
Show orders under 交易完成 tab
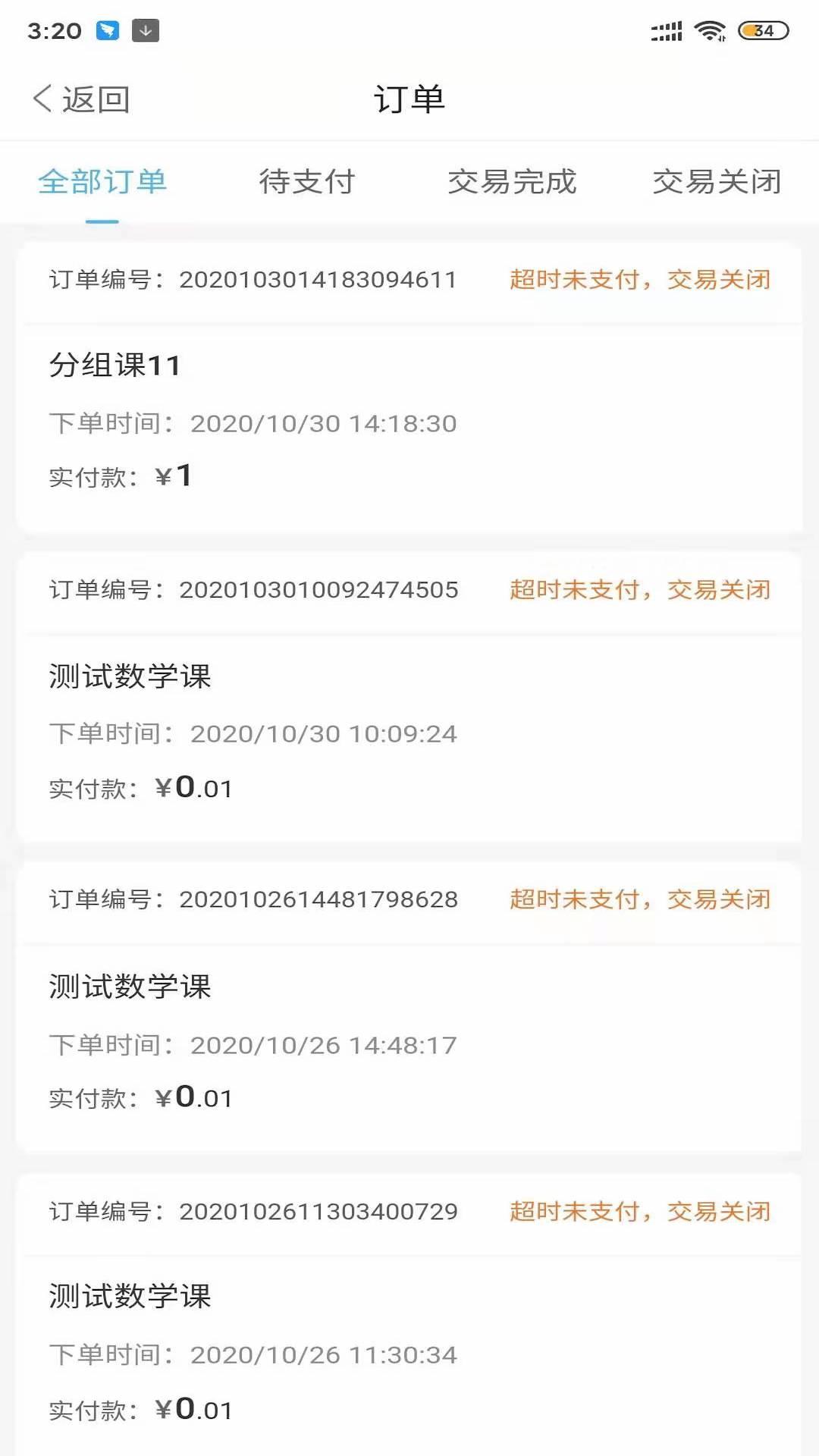coord(512,182)
